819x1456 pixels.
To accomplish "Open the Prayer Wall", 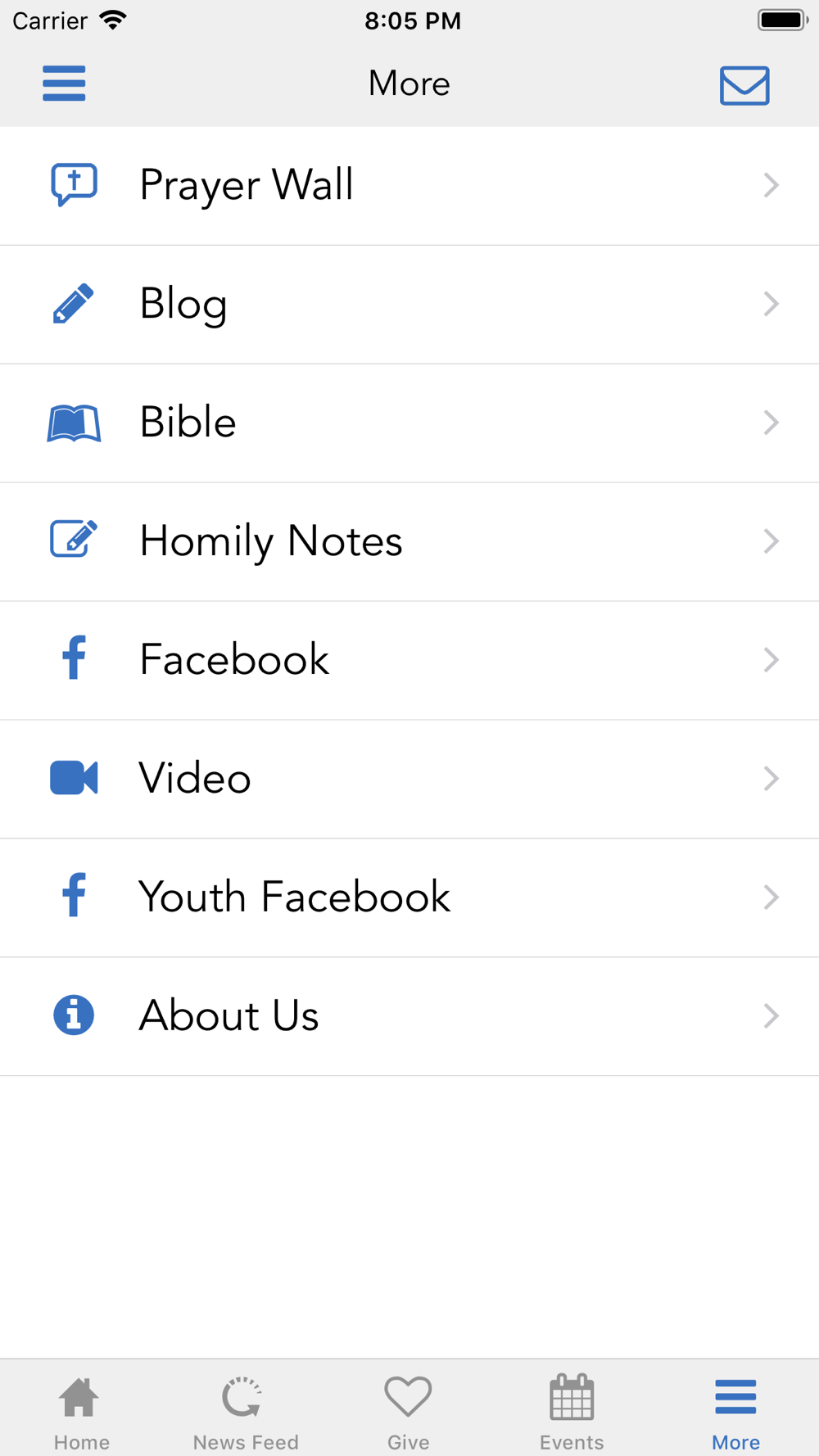I will [409, 185].
